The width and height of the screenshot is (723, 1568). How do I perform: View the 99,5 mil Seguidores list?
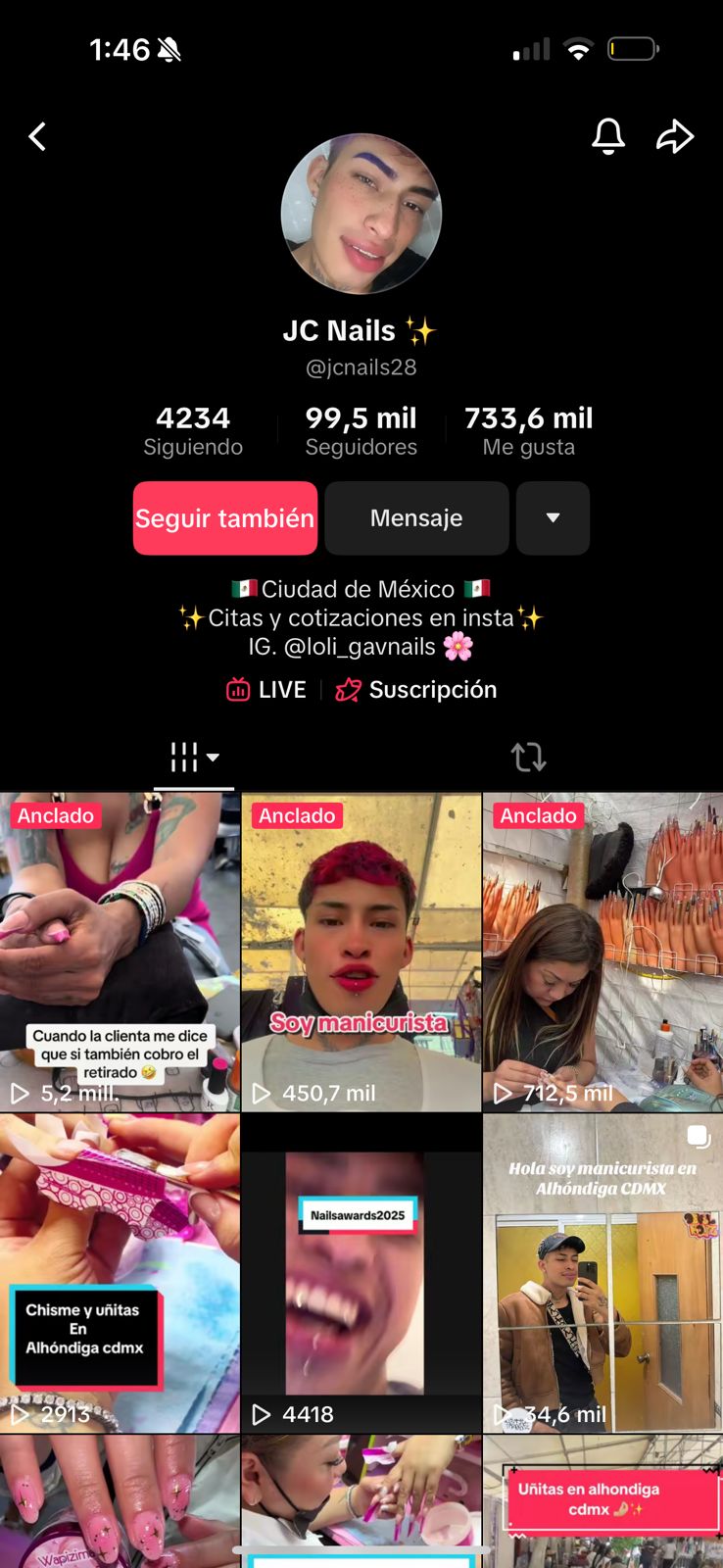click(x=361, y=431)
